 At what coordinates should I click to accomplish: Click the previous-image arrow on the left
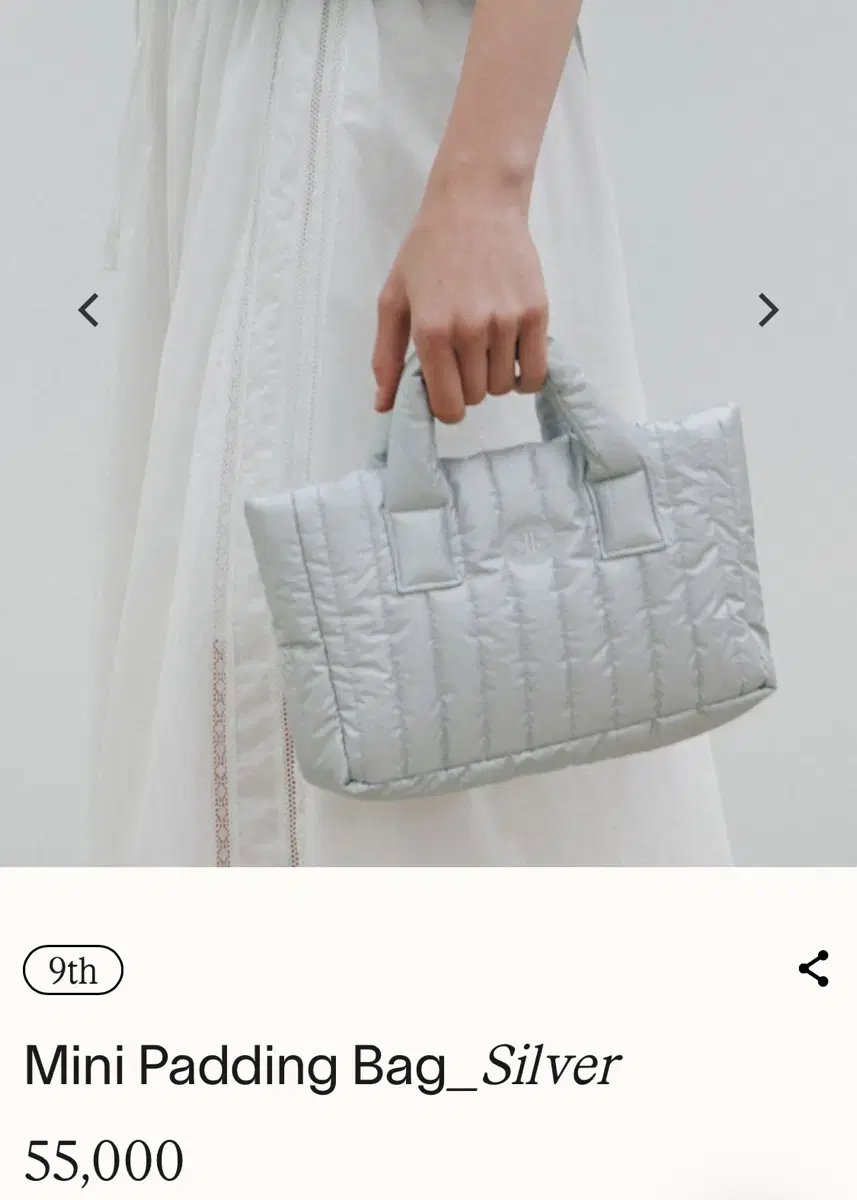(x=88, y=310)
